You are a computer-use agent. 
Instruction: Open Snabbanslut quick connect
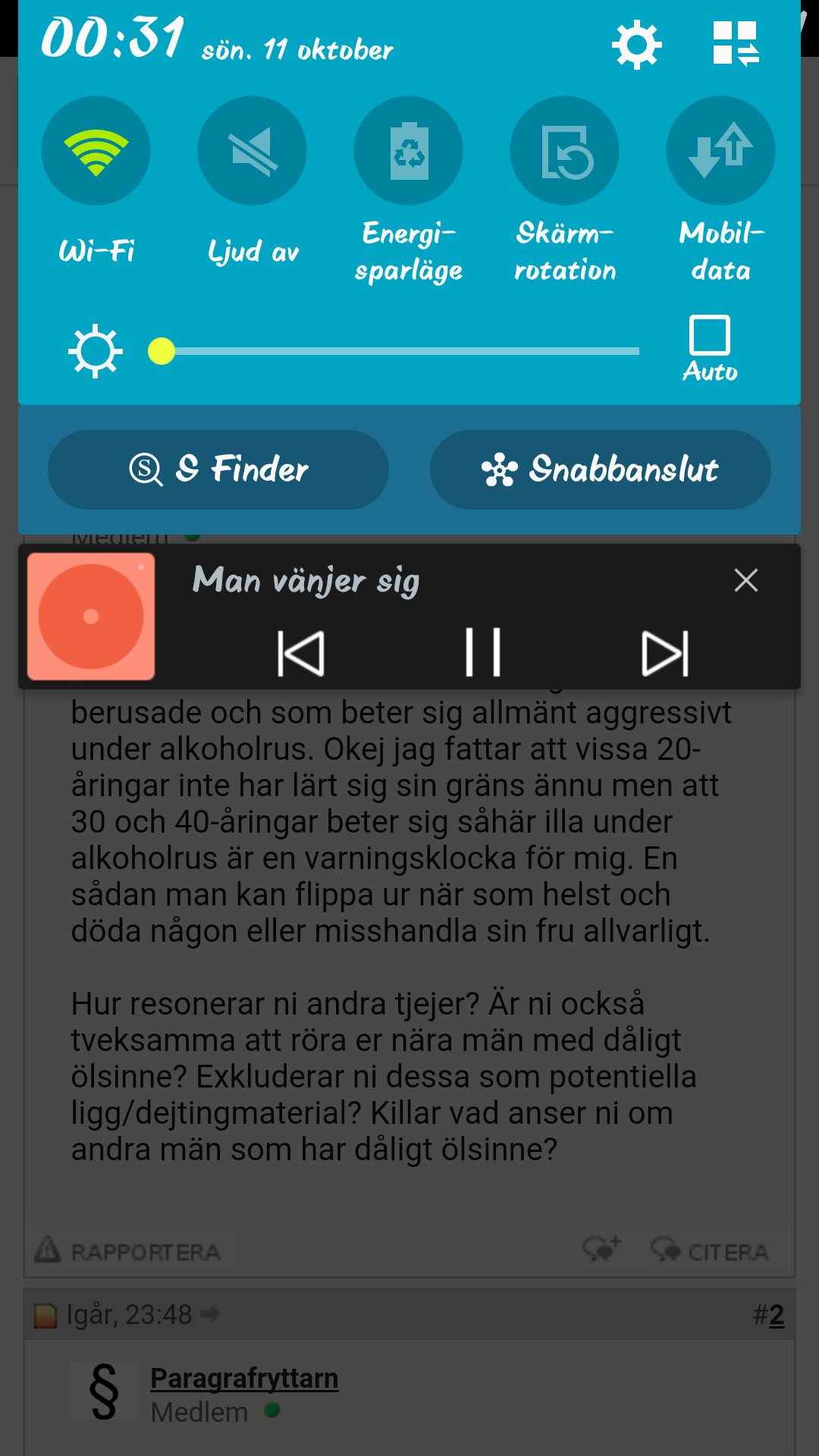coord(601,469)
